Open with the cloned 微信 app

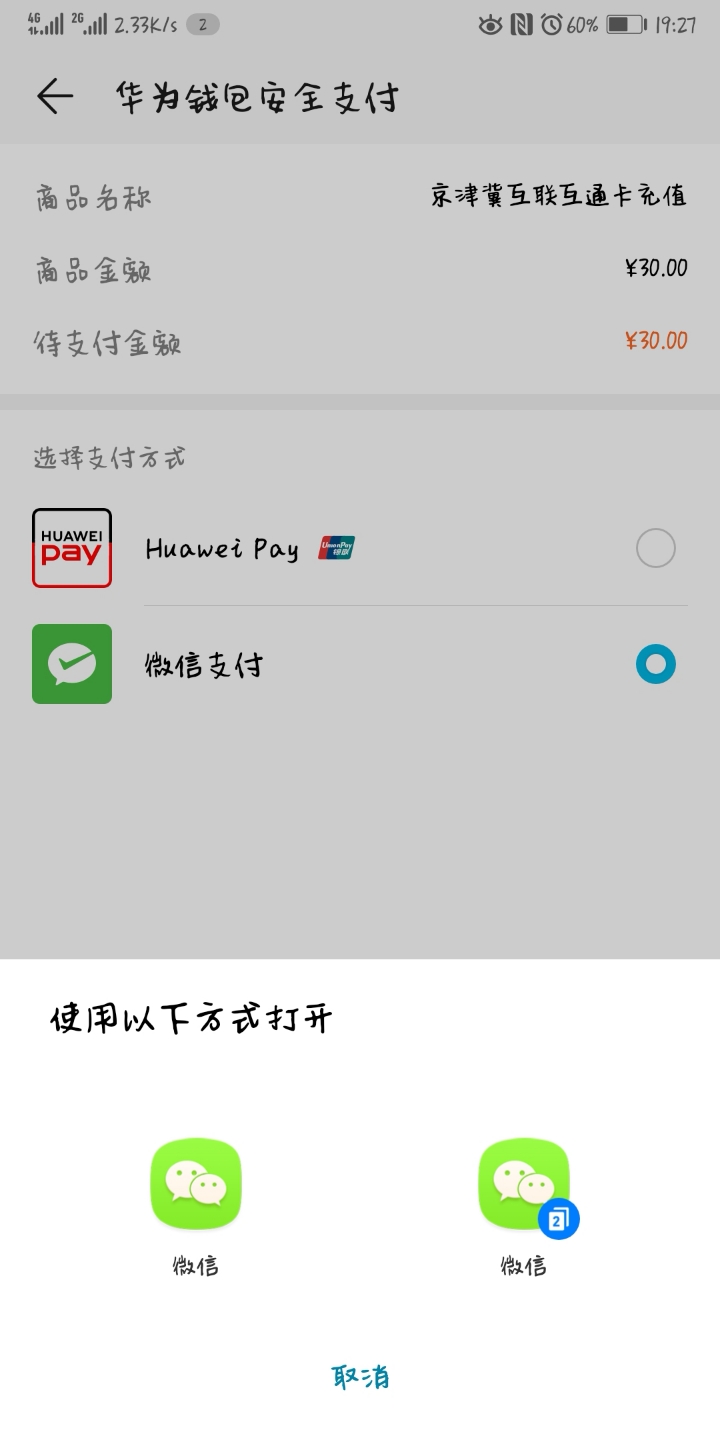[x=524, y=1185]
